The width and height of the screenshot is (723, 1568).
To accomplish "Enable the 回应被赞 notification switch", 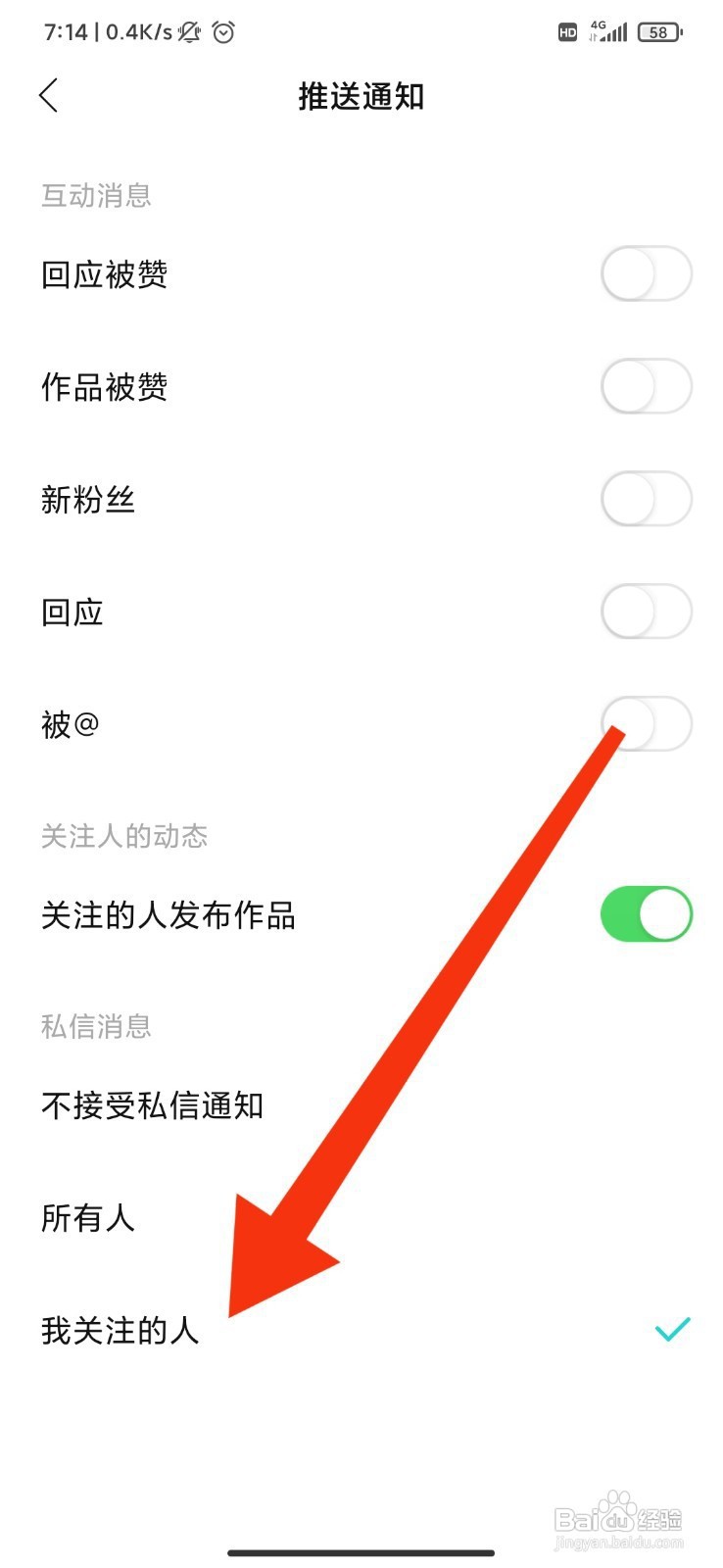I will click(646, 274).
